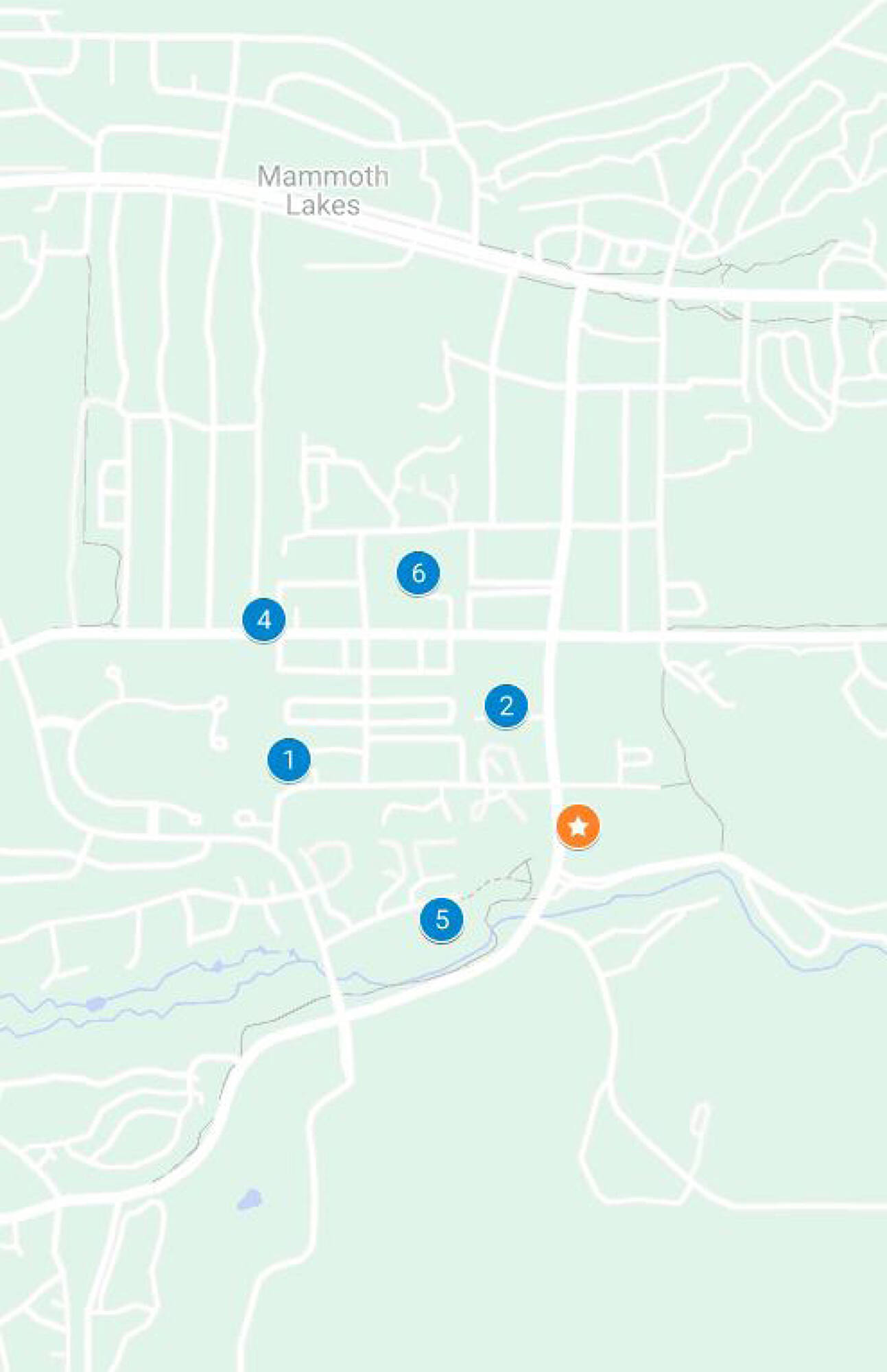Select map marker number 5
This screenshot has width=887, height=1372.
(x=442, y=919)
